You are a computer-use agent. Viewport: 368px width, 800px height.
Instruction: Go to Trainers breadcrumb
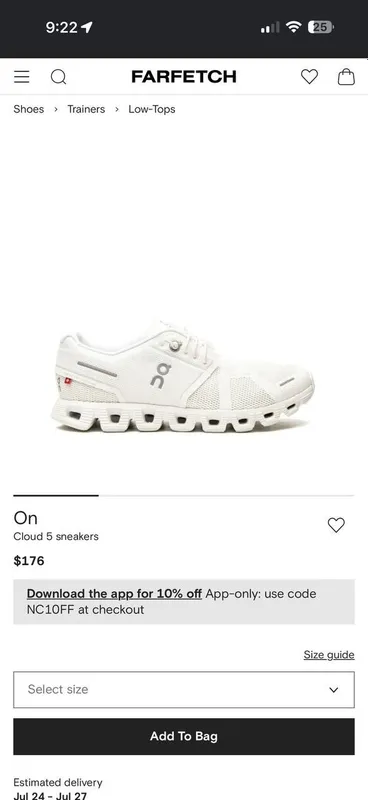[x=86, y=109]
